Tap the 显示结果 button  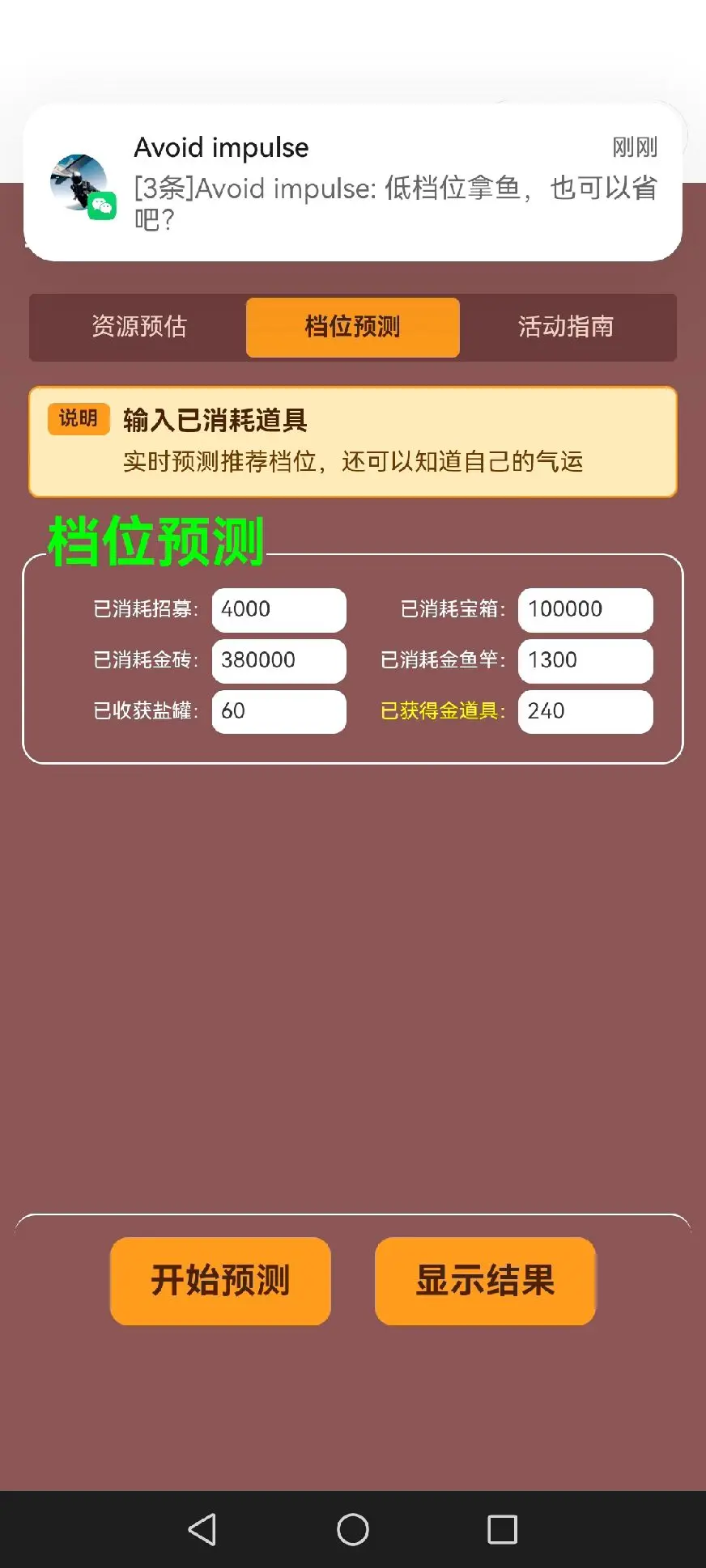485,1281
